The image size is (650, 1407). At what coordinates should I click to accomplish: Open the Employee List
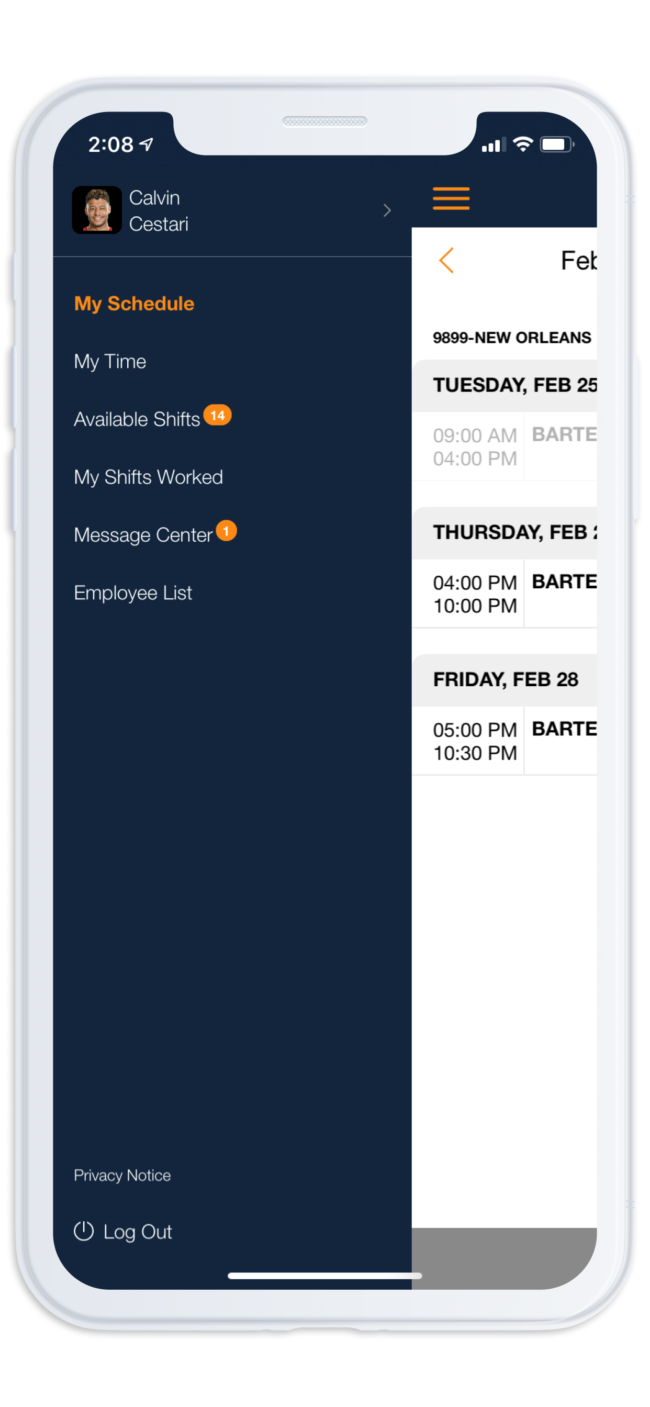(133, 593)
